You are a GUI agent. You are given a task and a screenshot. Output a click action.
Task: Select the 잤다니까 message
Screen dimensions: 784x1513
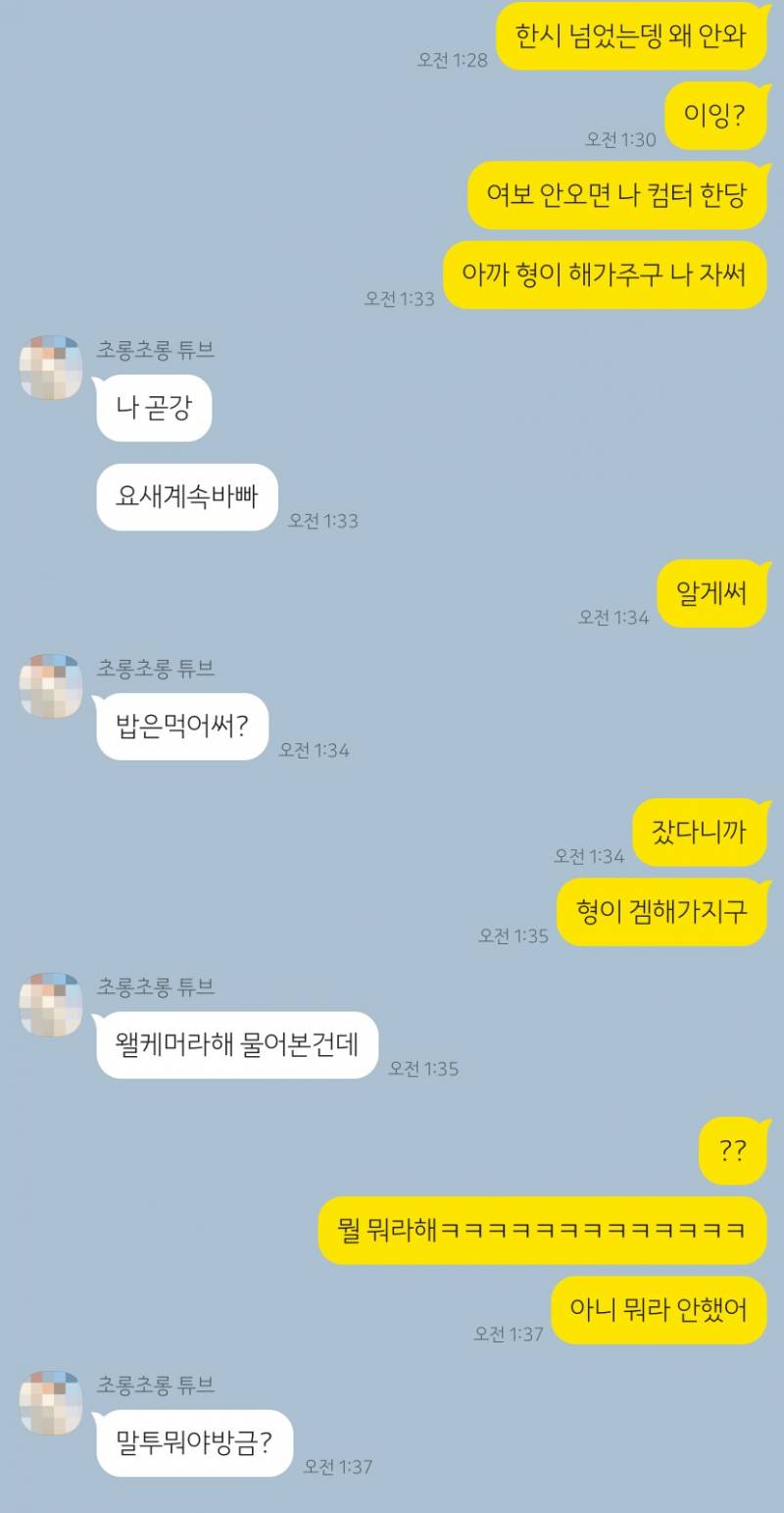pos(700,831)
